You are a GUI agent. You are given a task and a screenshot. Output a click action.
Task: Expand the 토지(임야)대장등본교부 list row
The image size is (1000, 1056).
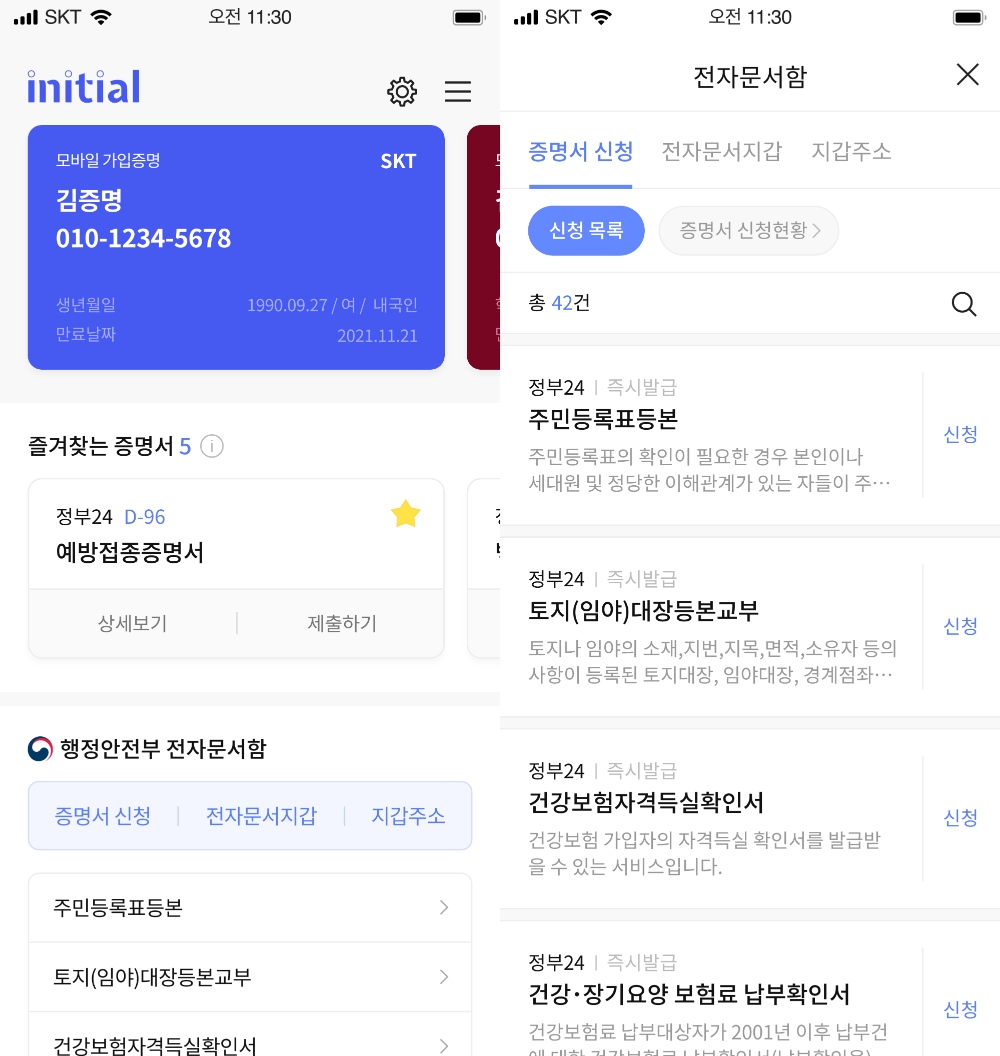point(250,977)
